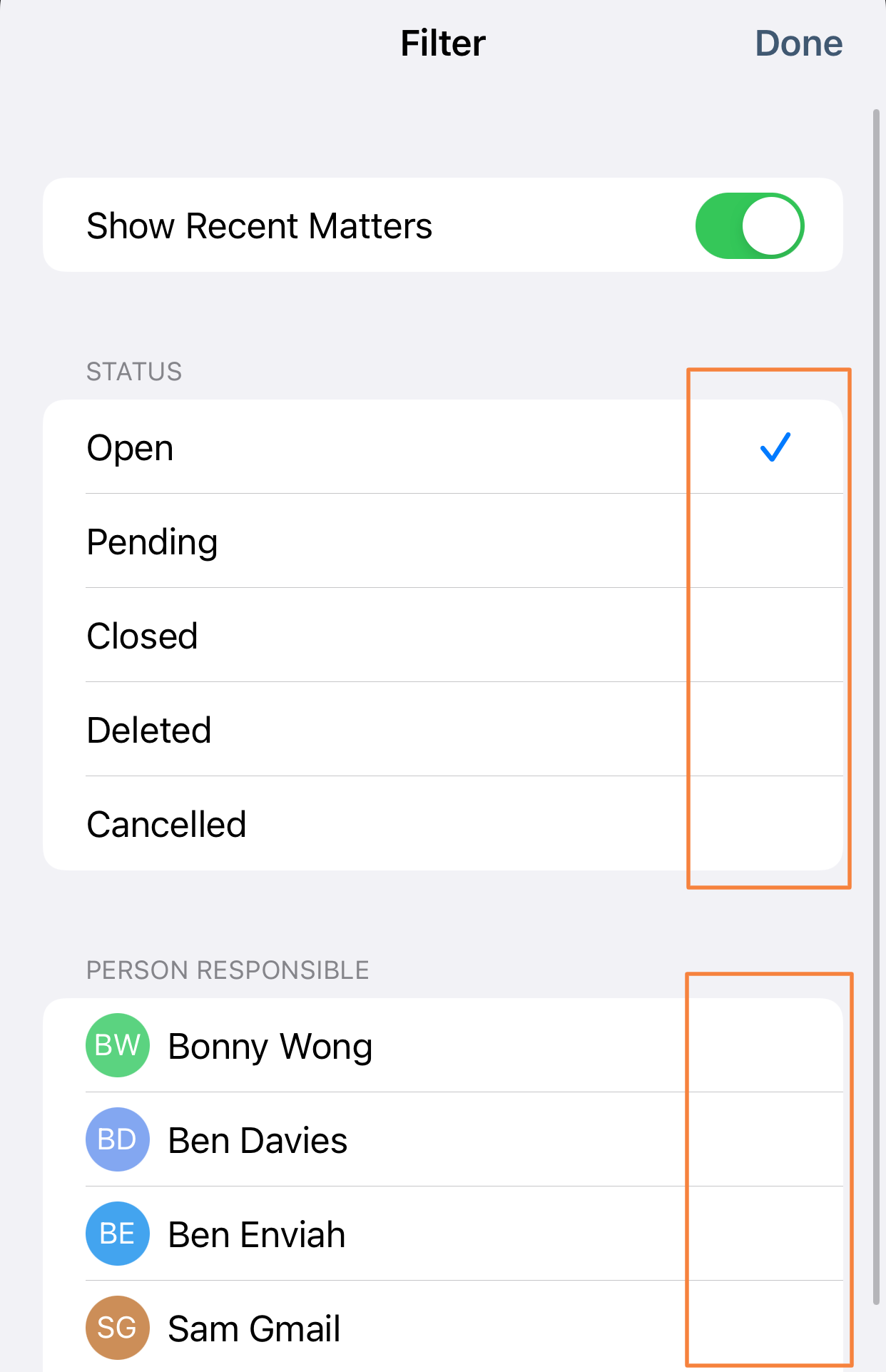886x1372 pixels.
Task: Include Cancelled matters
Action: point(442,824)
